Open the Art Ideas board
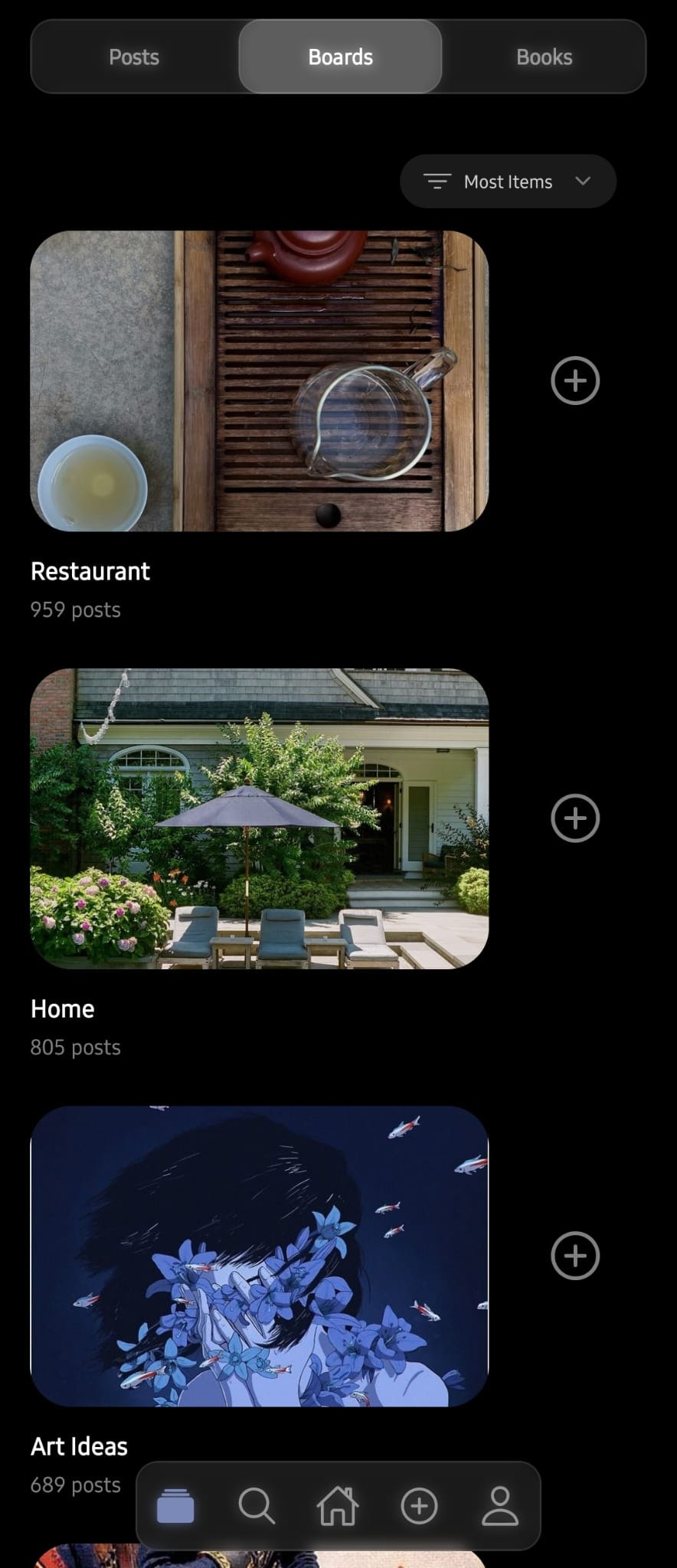The height and width of the screenshot is (1568, 677). click(259, 1256)
